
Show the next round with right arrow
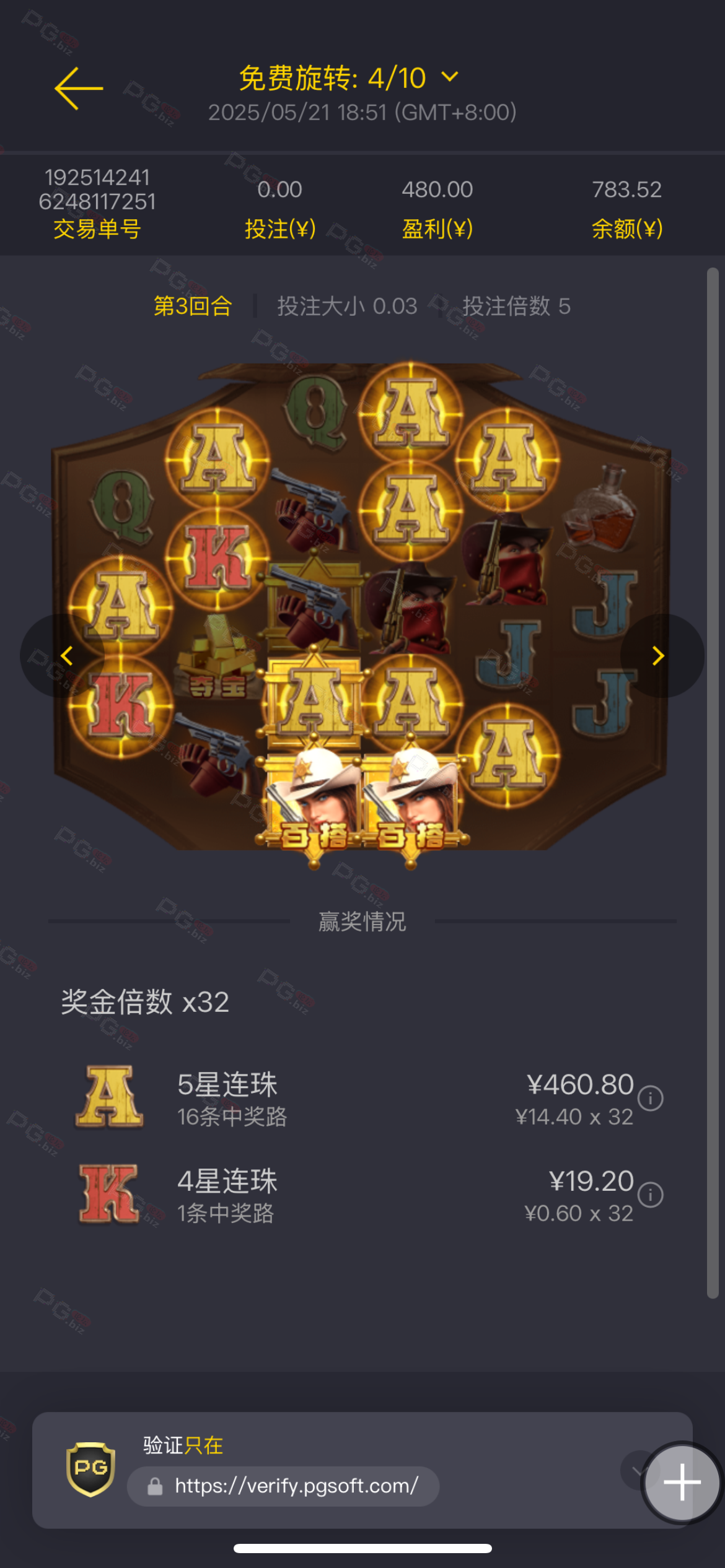659,656
